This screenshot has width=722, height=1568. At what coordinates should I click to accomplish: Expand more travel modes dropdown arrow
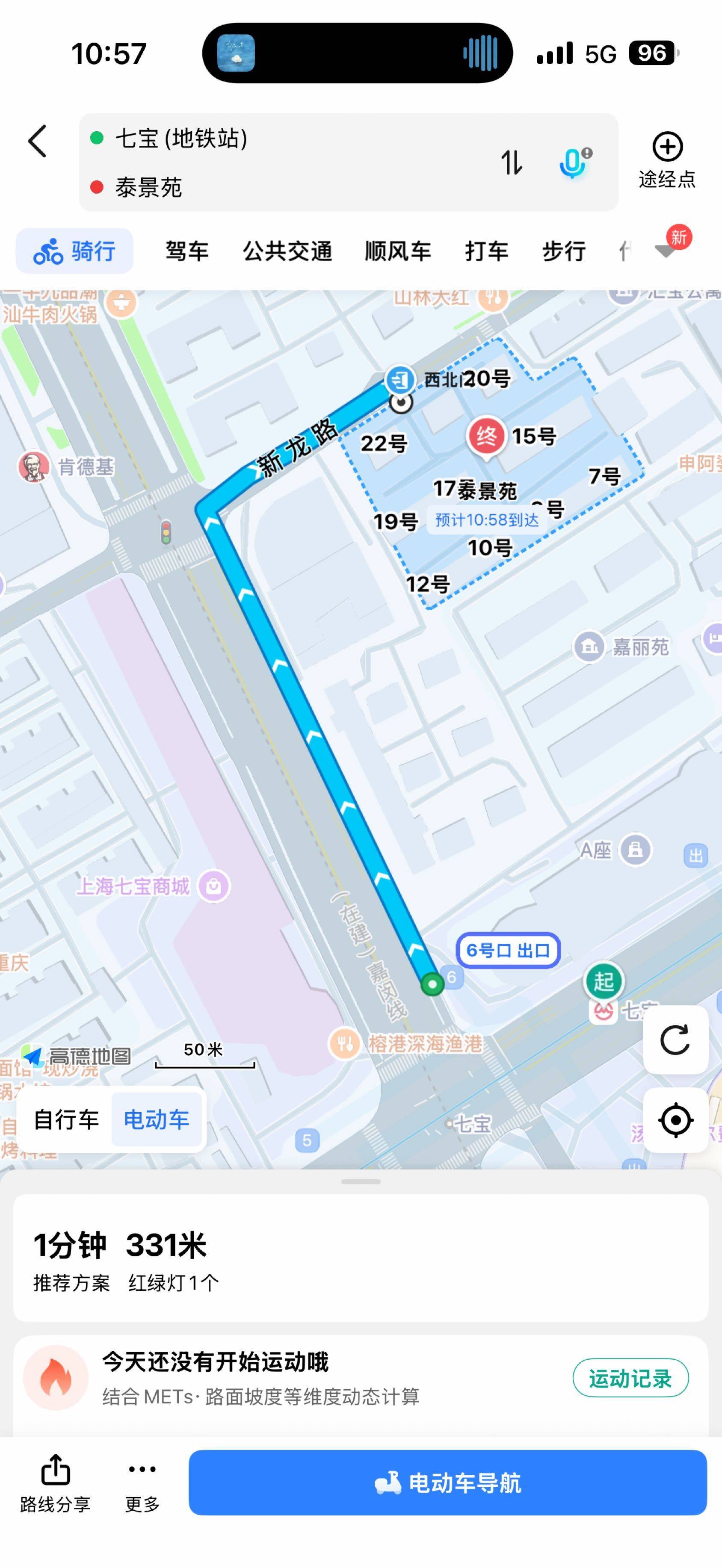[666, 250]
